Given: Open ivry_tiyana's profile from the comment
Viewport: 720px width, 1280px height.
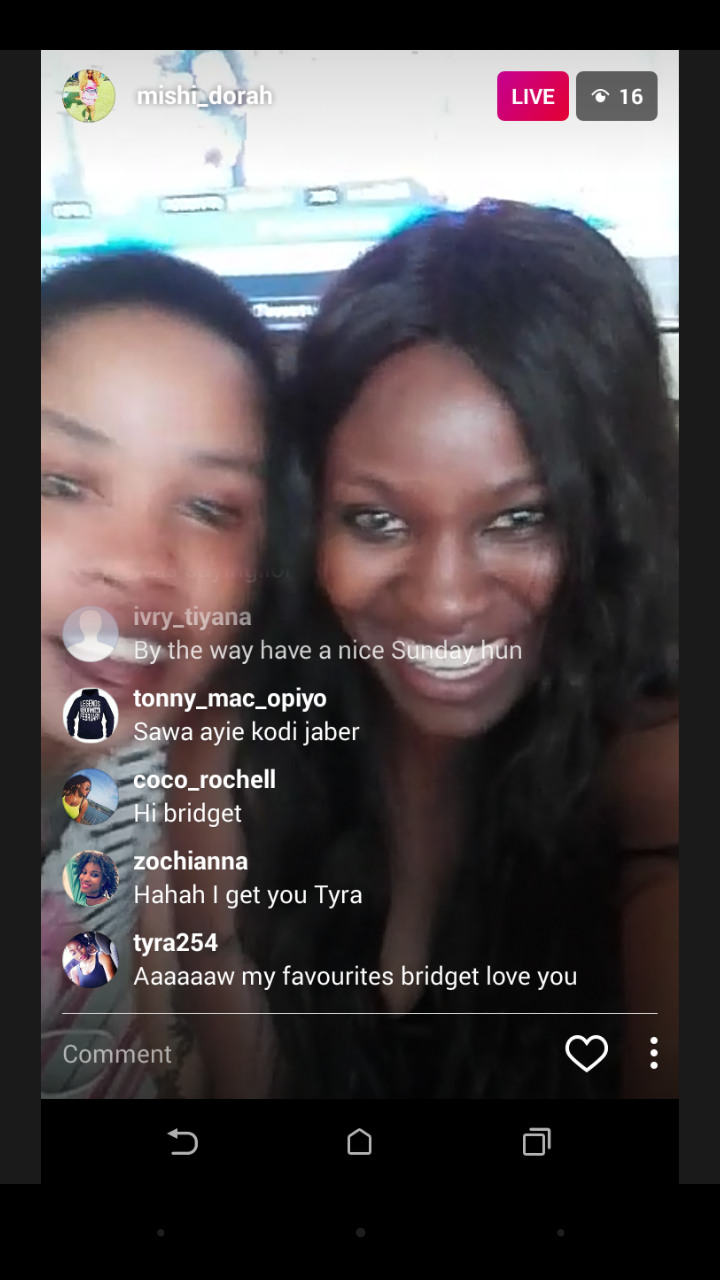Looking at the screenshot, I should (192, 617).
